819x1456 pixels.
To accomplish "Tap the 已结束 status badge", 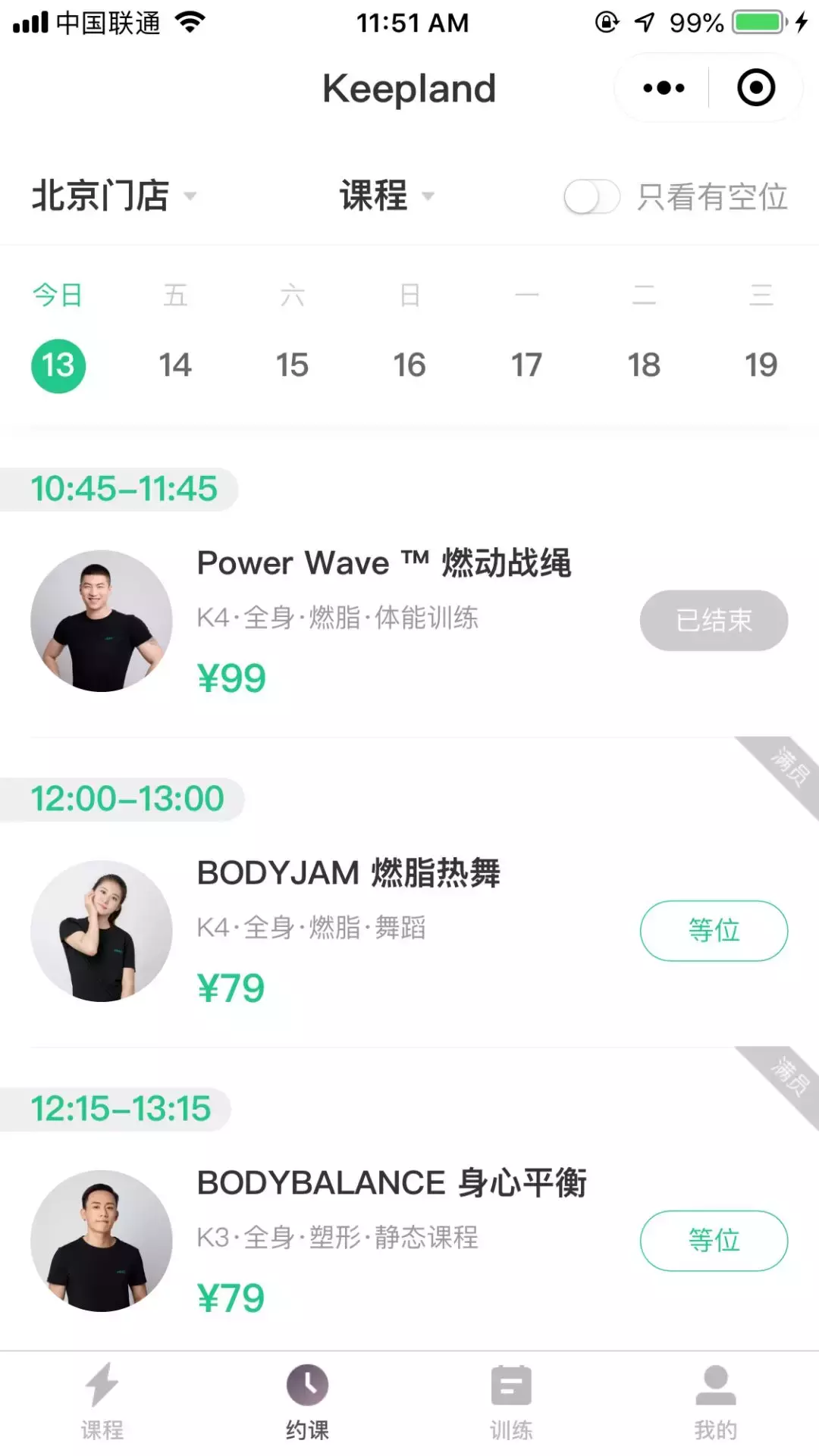I will tap(714, 620).
